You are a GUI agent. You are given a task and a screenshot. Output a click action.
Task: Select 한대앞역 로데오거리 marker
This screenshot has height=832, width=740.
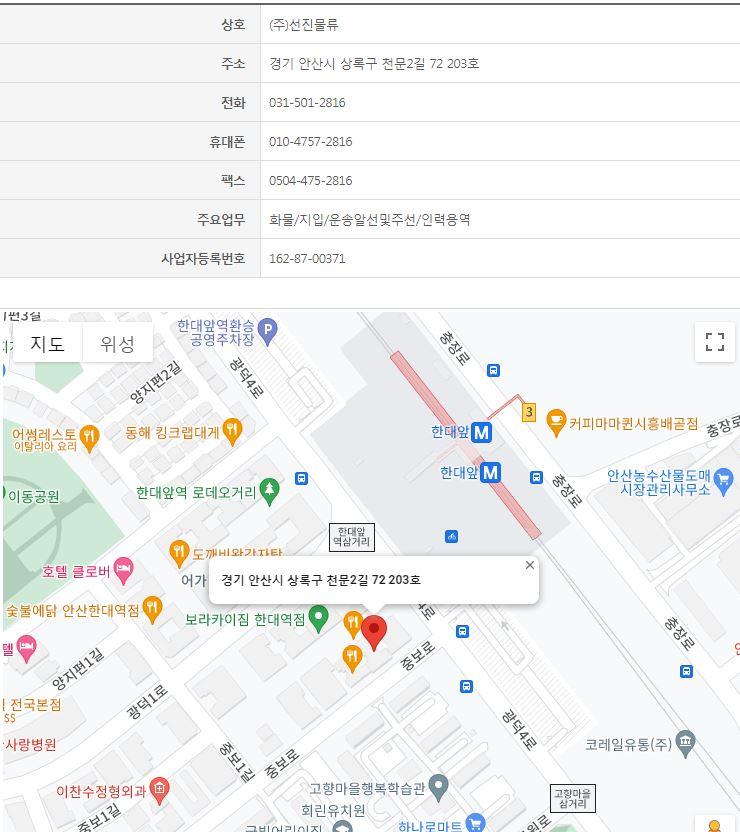tap(269, 491)
